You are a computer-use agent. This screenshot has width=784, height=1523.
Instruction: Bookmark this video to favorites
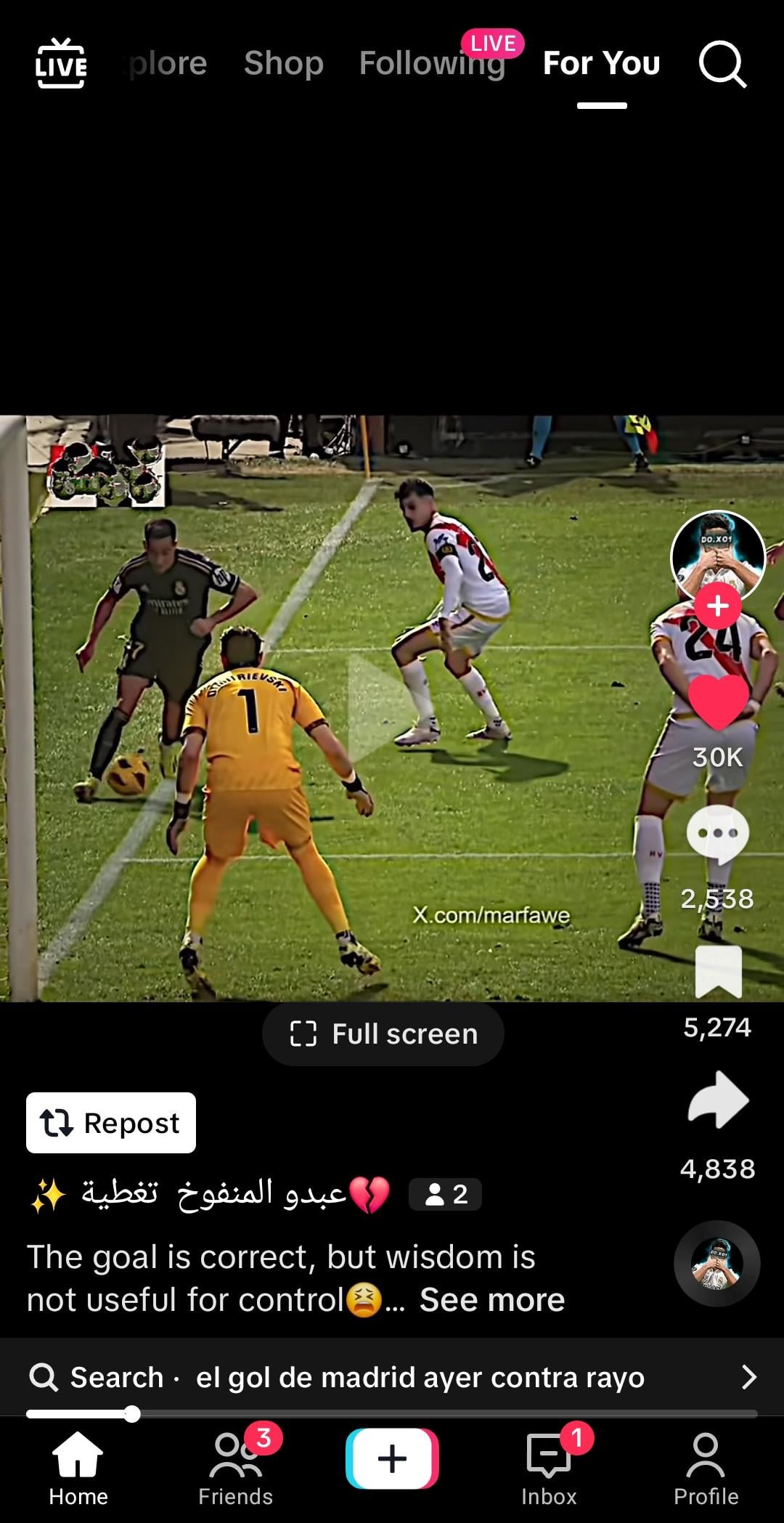click(x=717, y=972)
